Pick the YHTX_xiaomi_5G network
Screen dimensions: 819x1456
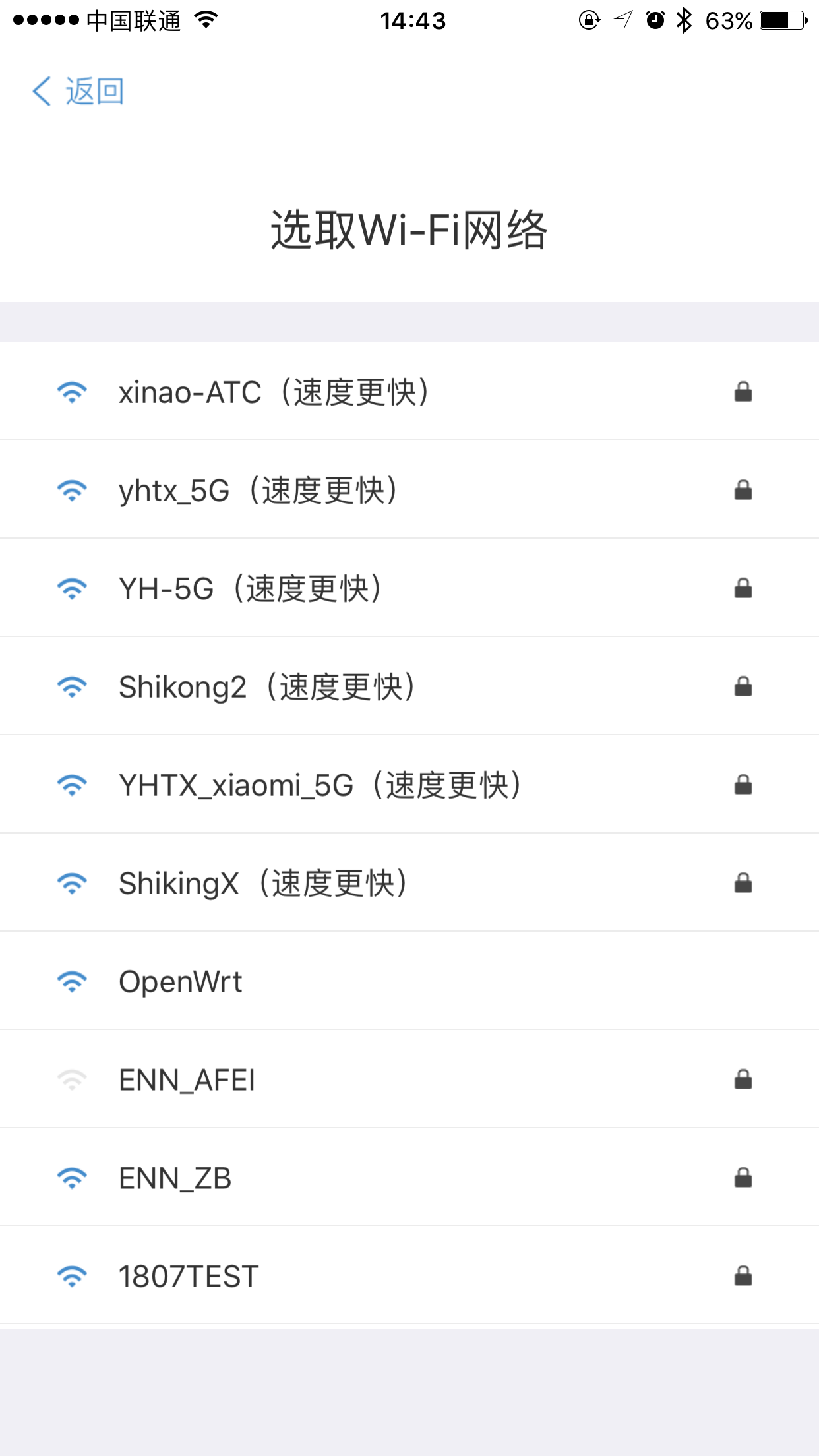(x=409, y=784)
